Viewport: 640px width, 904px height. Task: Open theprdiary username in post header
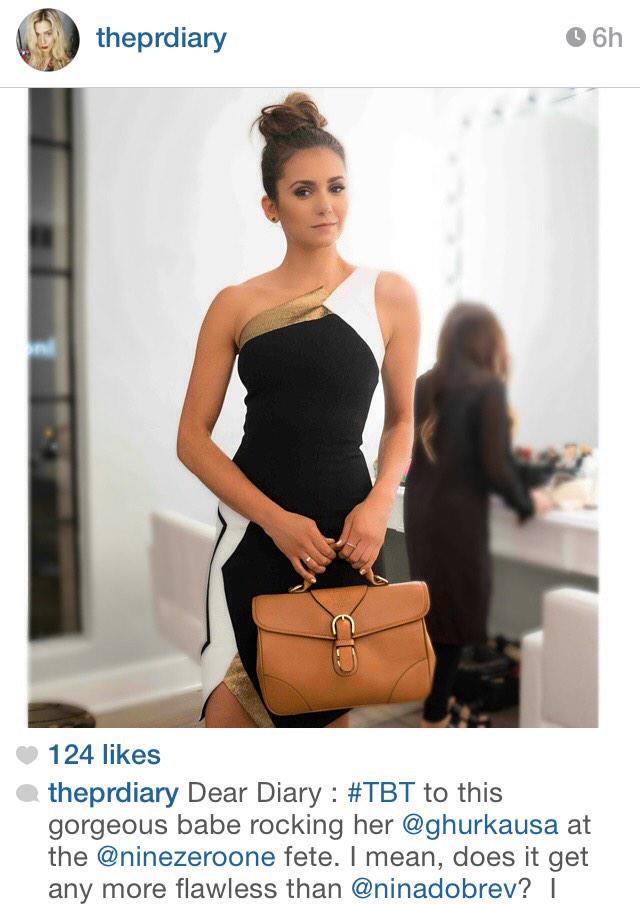coord(161,39)
